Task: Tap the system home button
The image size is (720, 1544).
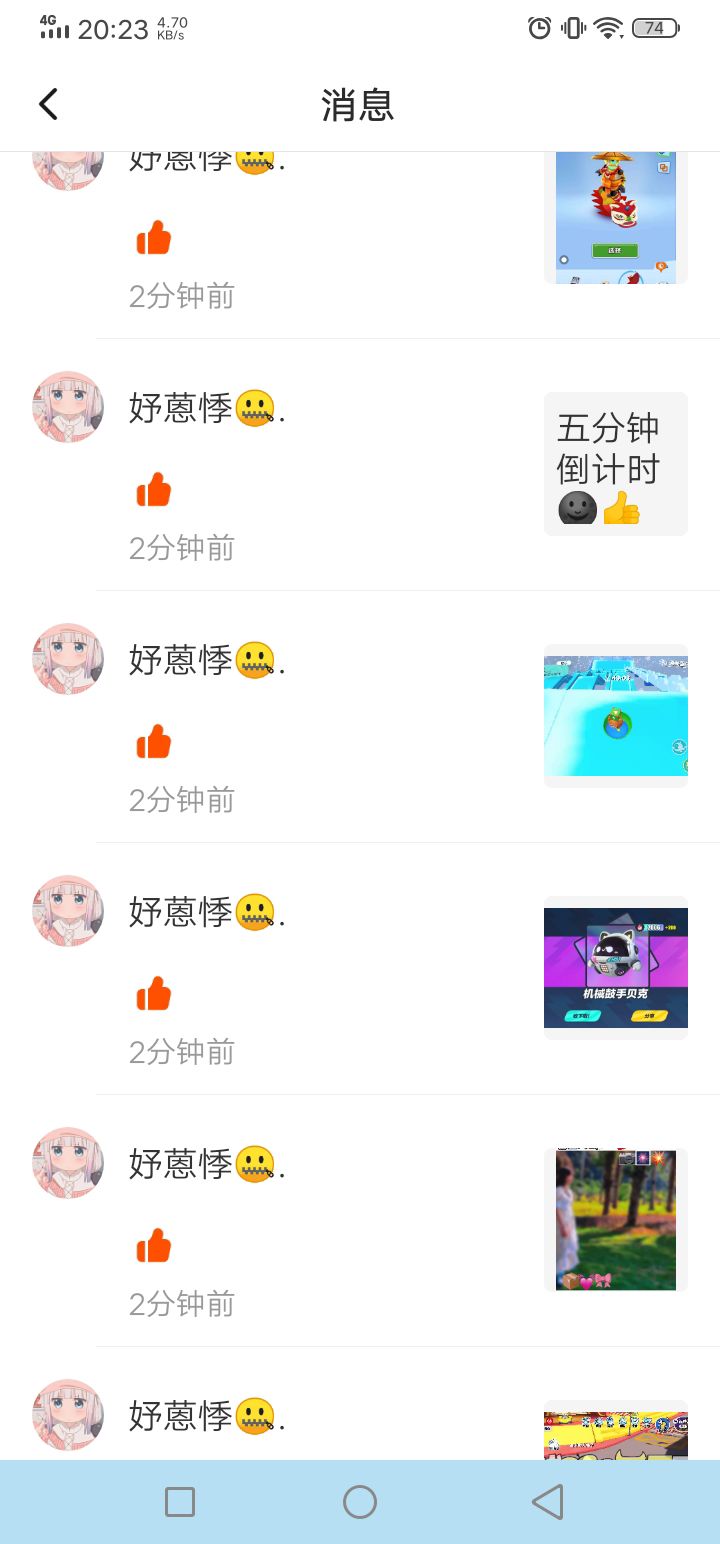Action: (x=360, y=1501)
